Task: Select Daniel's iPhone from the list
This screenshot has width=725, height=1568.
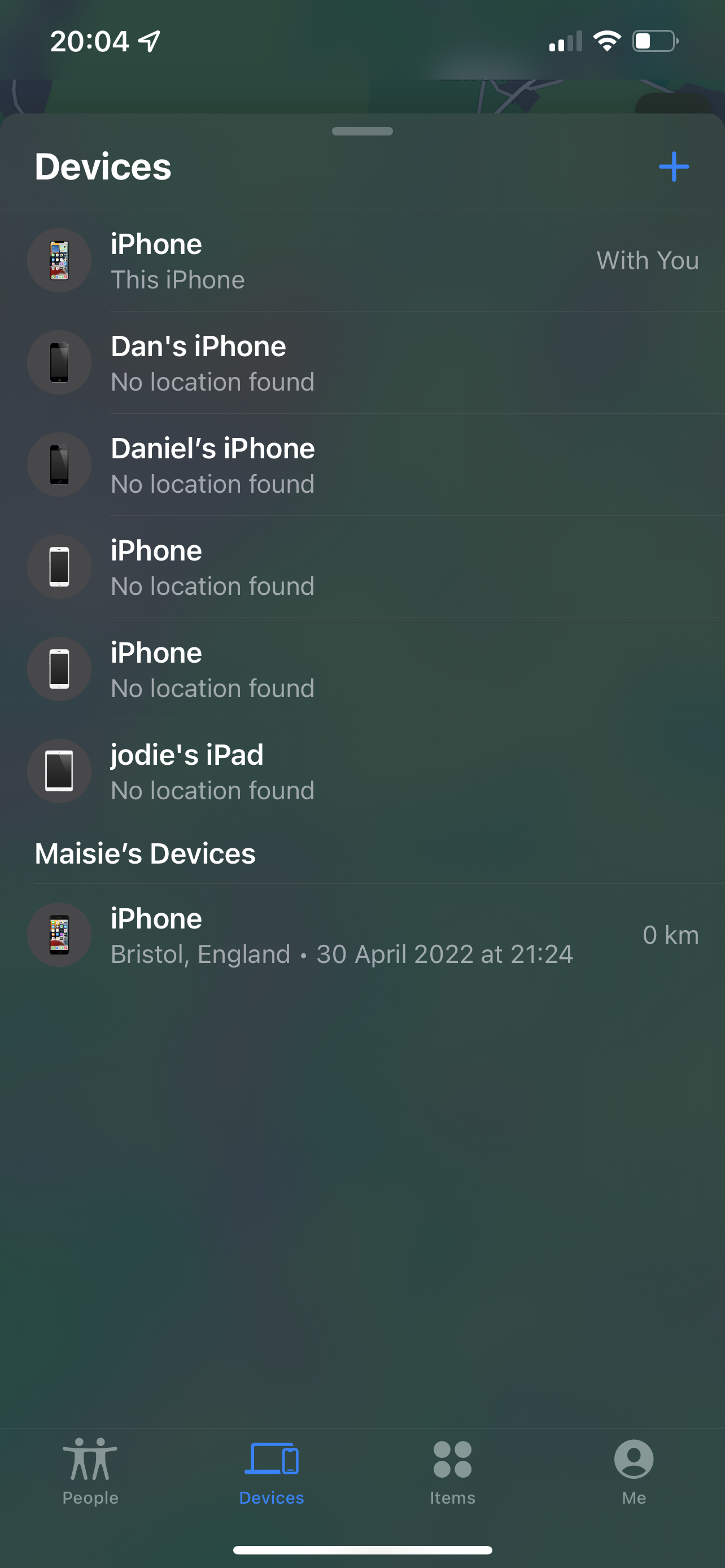Action: [362, 465]
